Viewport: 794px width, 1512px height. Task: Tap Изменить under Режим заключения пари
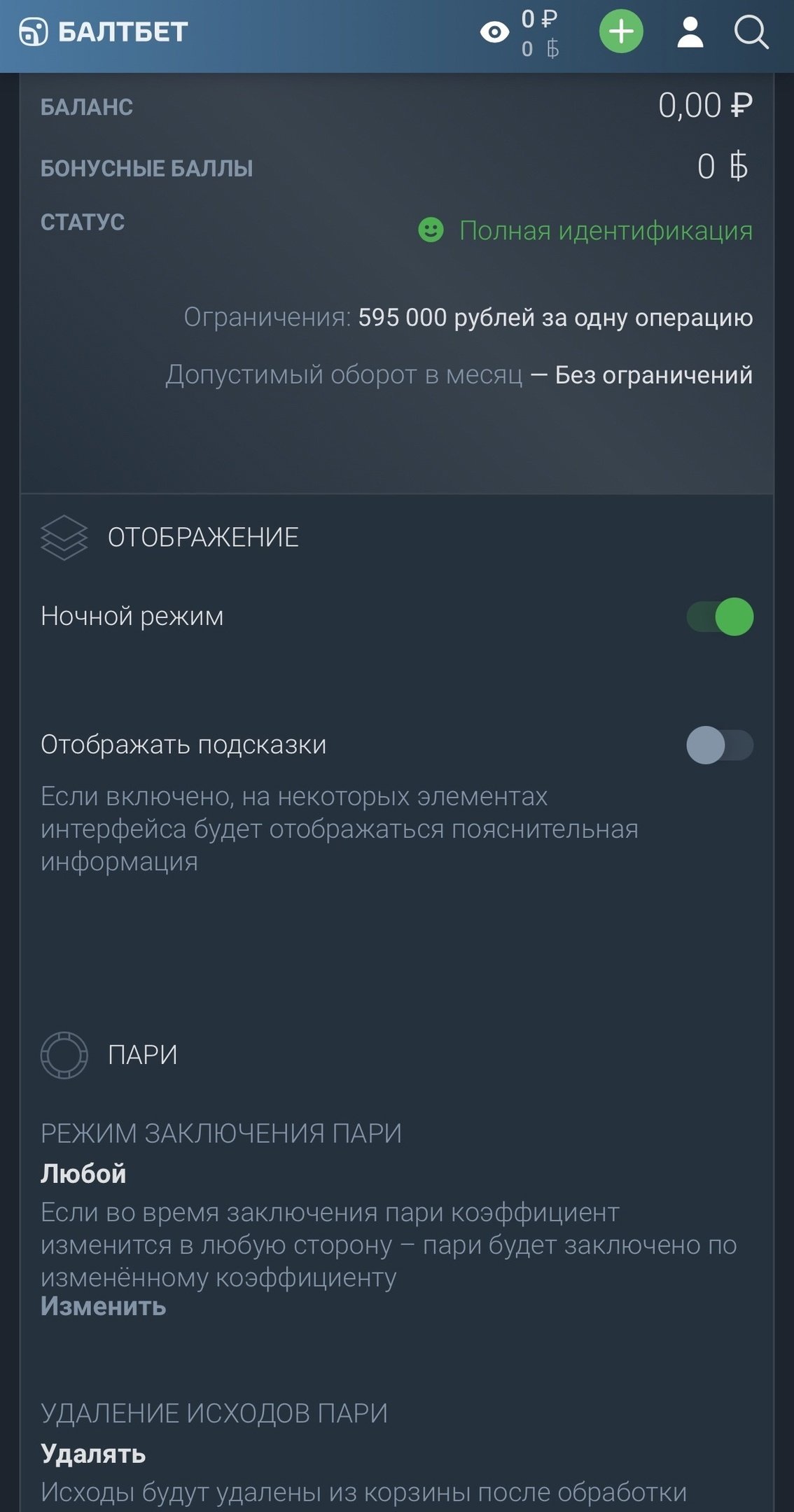click(x=104, y=1306)
